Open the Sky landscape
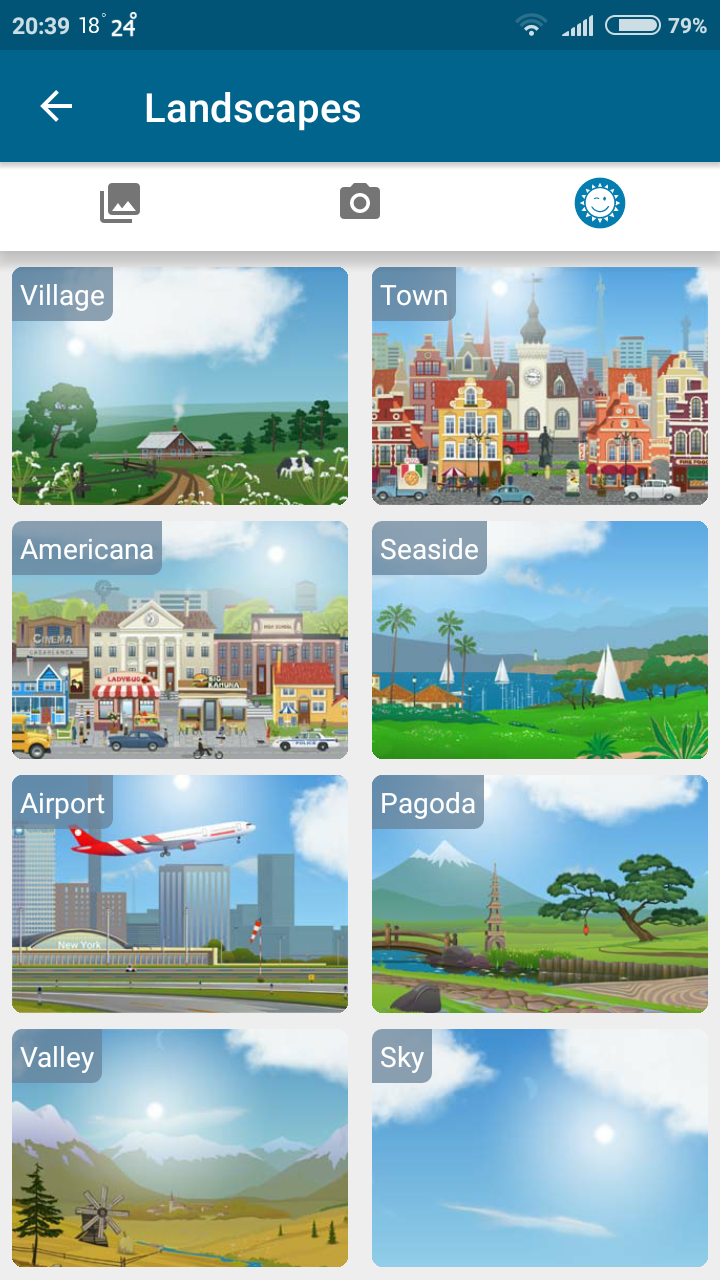 pyautogui.click(x=540, y=1148)
